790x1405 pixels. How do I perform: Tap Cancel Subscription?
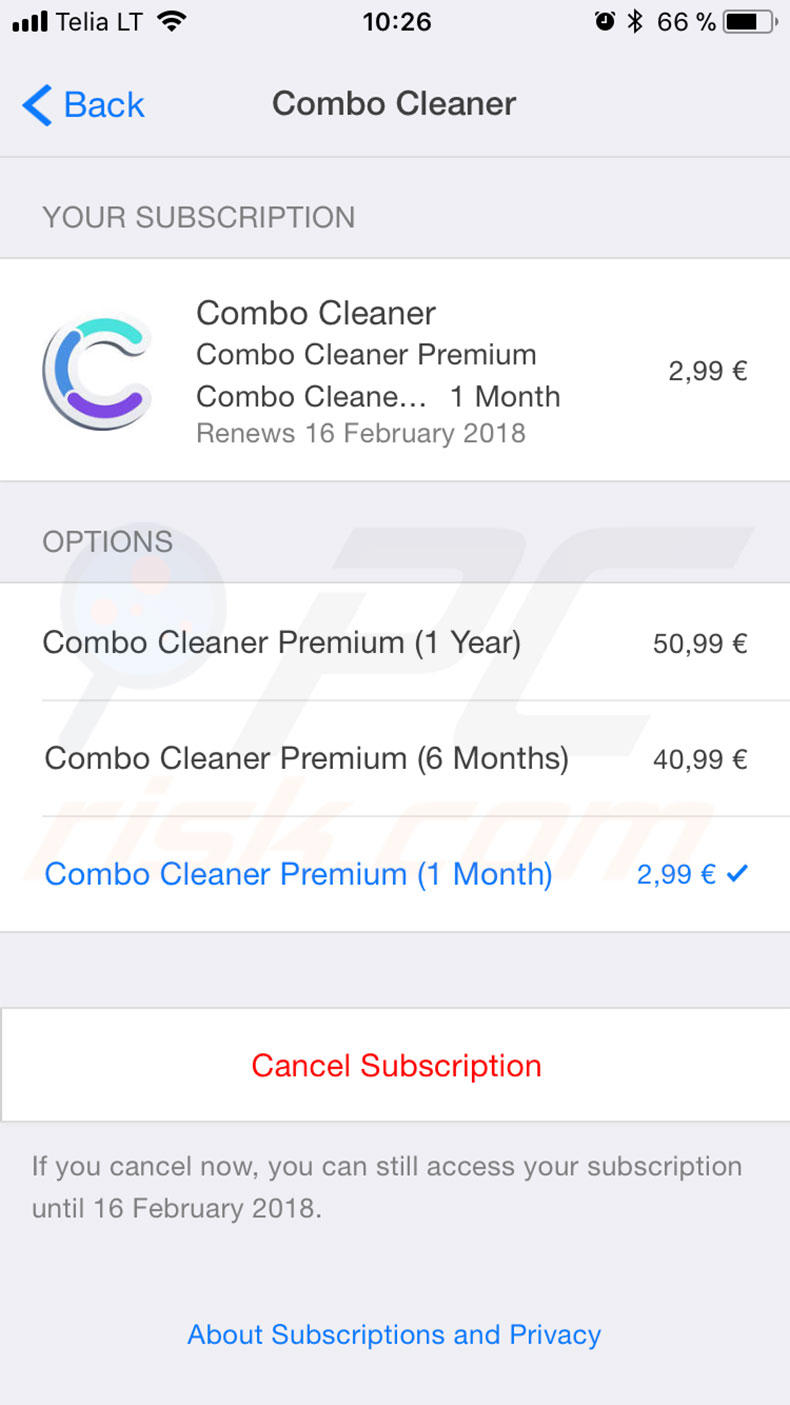click(x=395, y=1065)
